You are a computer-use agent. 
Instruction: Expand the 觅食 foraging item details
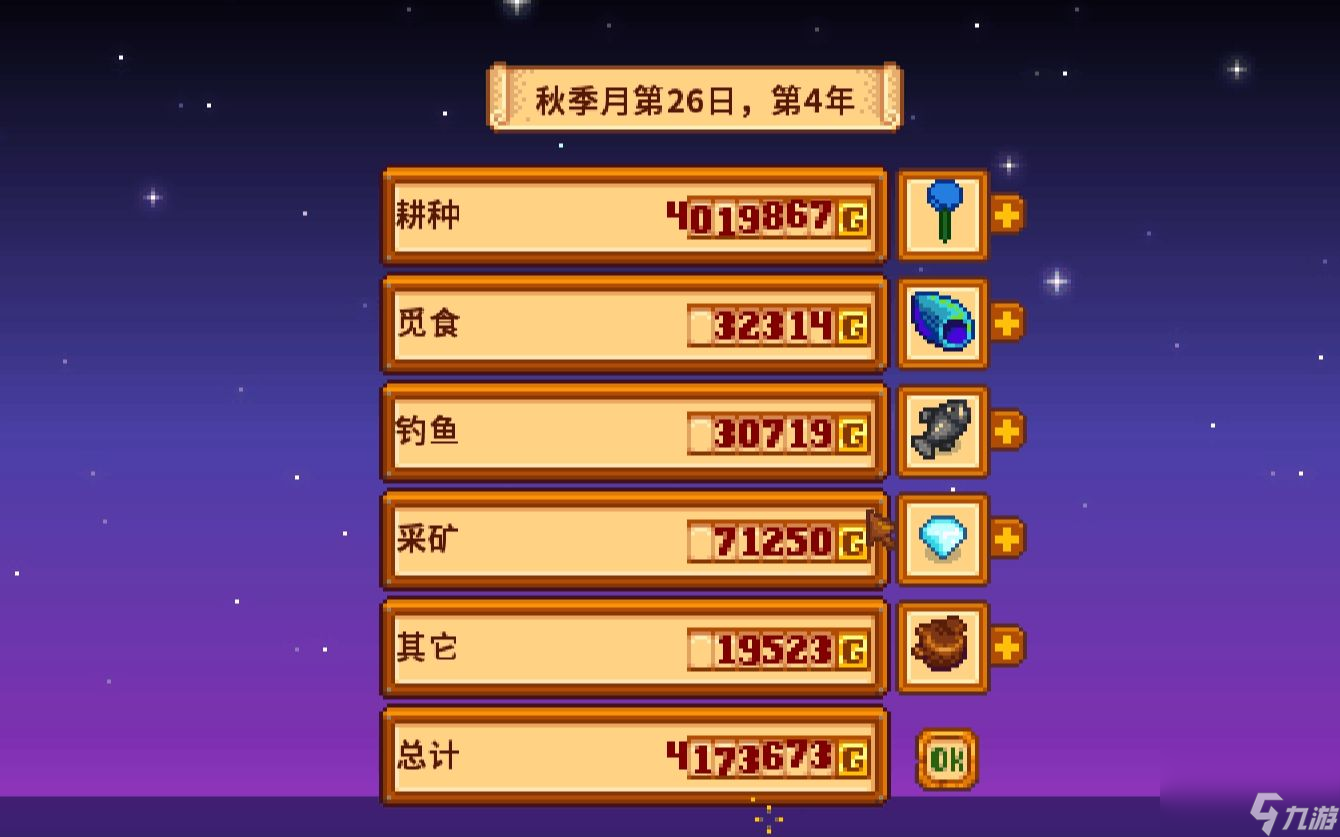point(1007,322)
